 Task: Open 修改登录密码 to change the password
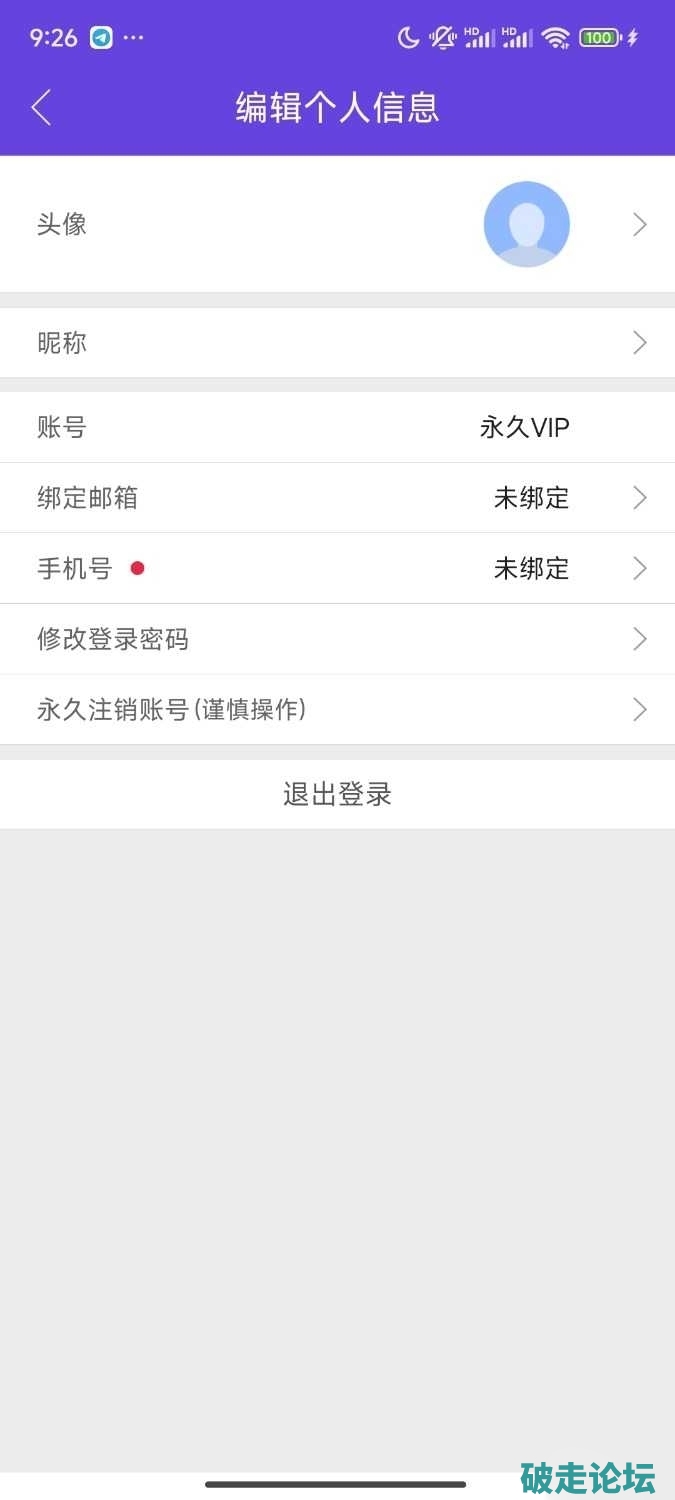pos(337,639)
